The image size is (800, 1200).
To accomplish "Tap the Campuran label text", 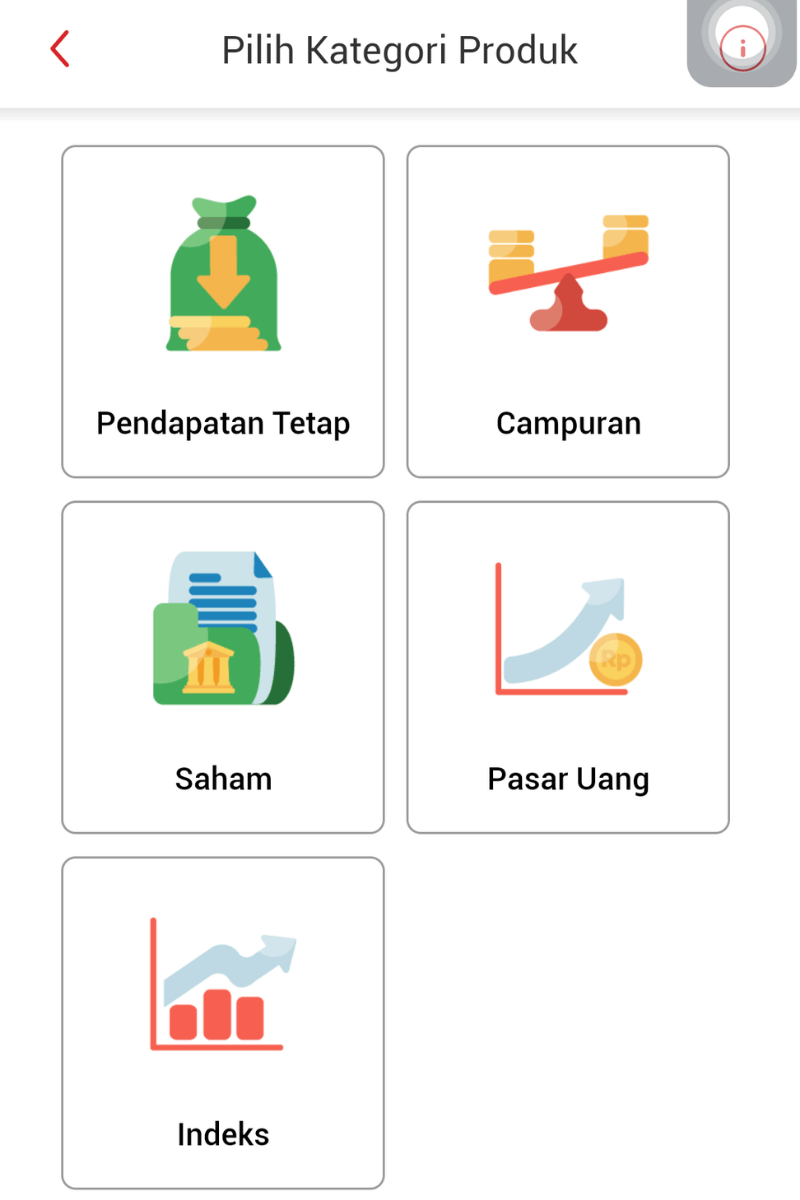I will coord(567,422).
